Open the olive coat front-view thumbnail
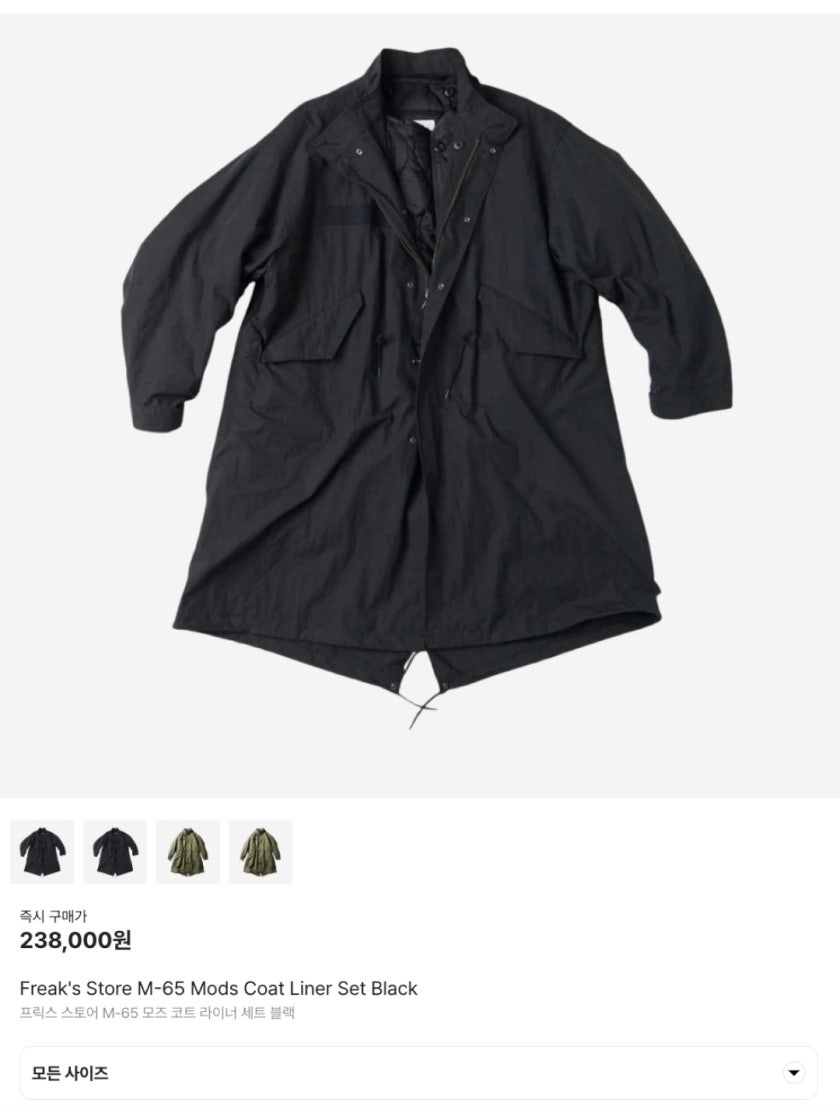840x1120 pixels. click(x=188, y=851)
